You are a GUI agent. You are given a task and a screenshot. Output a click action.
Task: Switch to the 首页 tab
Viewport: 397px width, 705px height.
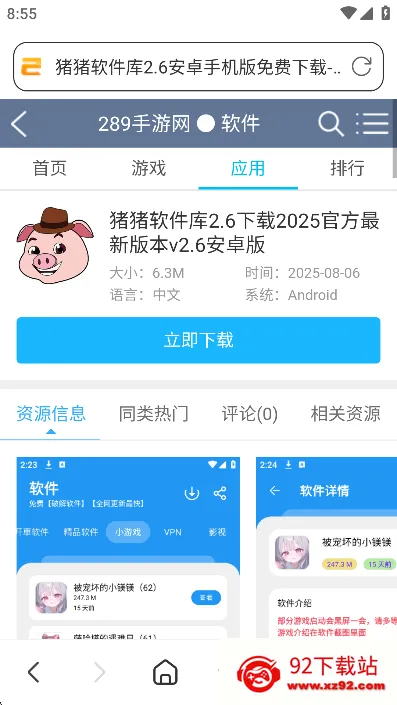click(49, 168)
